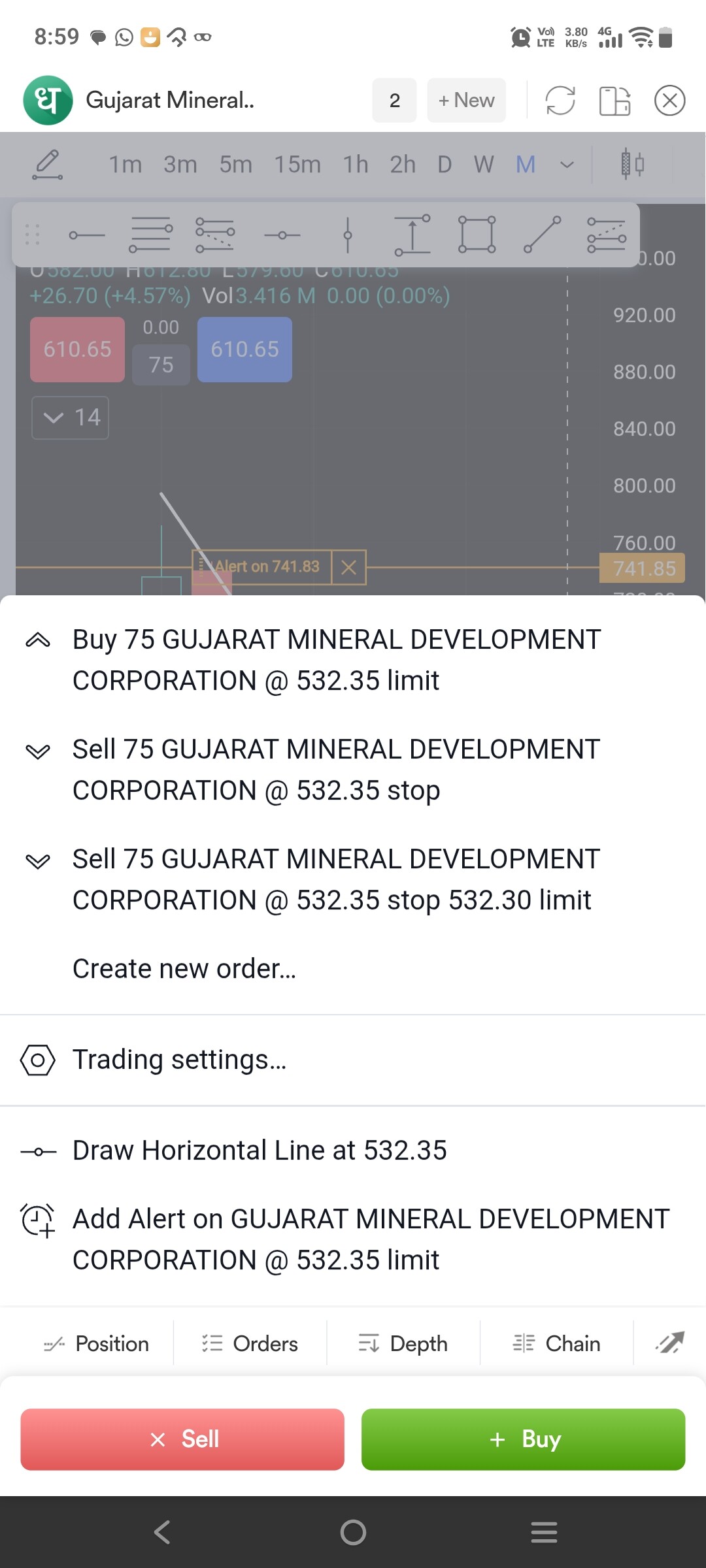Image resolution: width=706 pixels, height=1568 pixels.
Task: Go back using system navigation
Action: point(162,1532)
